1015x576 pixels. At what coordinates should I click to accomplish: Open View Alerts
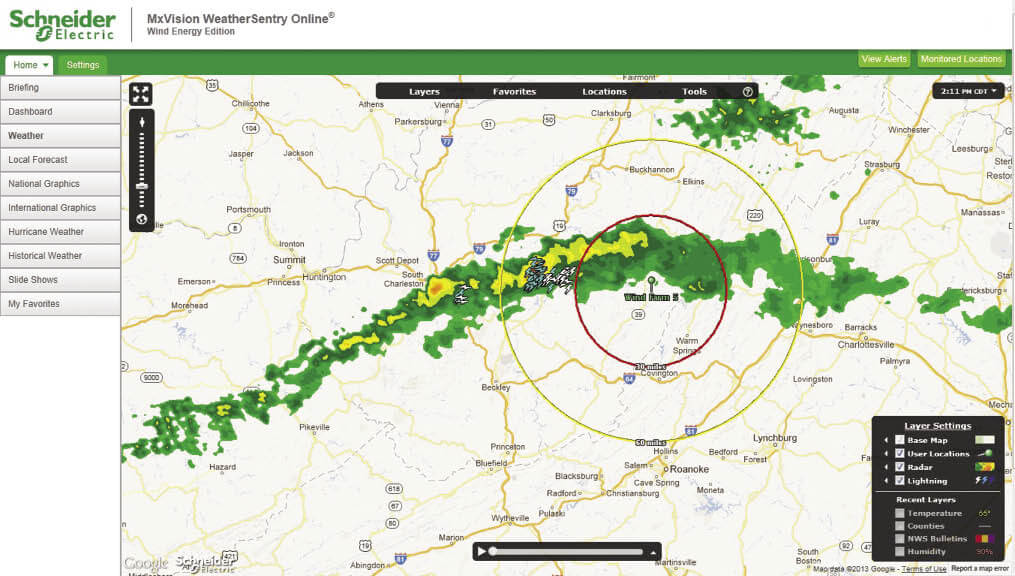pos(884,59)
